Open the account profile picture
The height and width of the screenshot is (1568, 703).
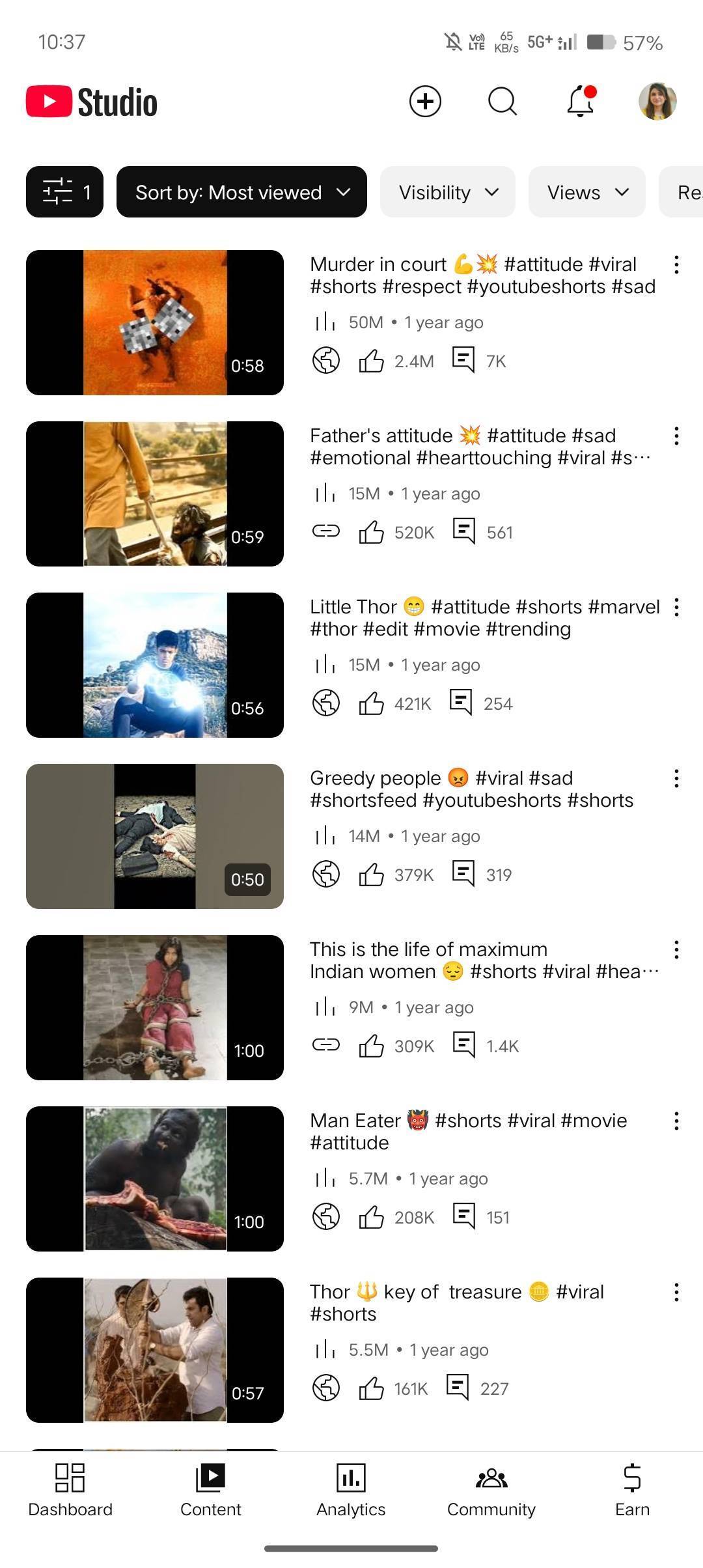(657, 102)
